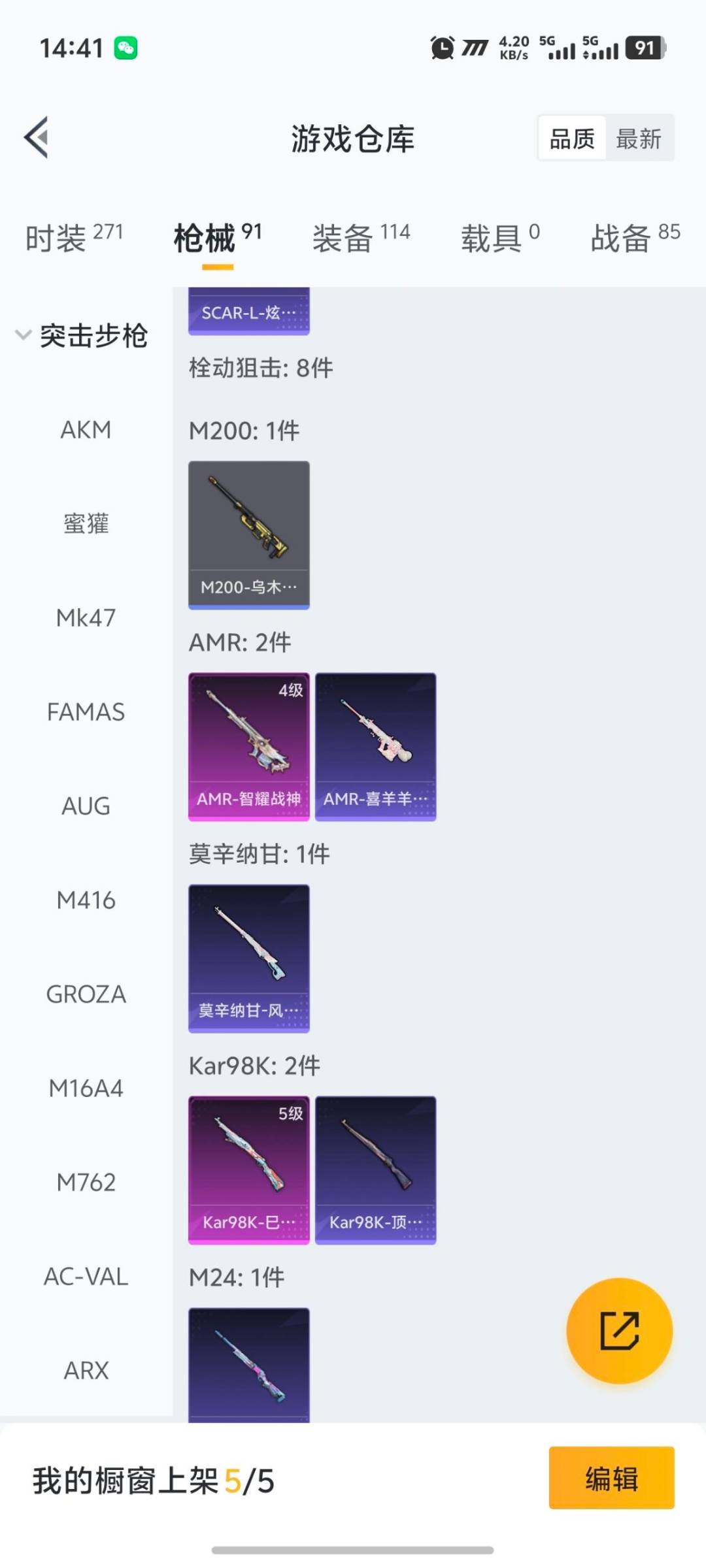The width and height of the screenshot is (706, 1568).
Task: Open the 莫辛纳甘-风 skin card
Action: 249,958
